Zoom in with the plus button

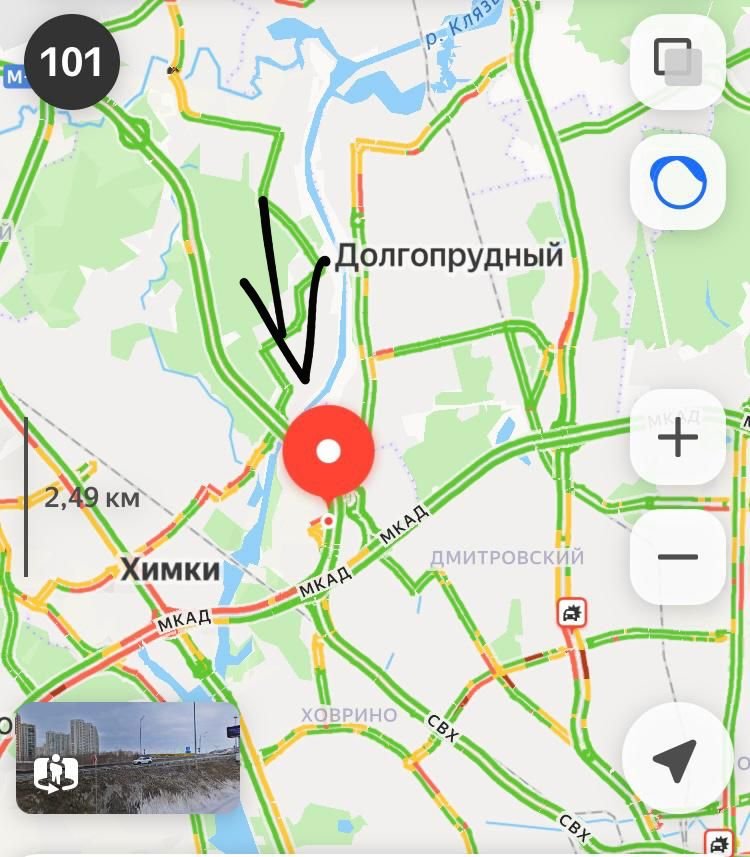[x=677, y=438]
